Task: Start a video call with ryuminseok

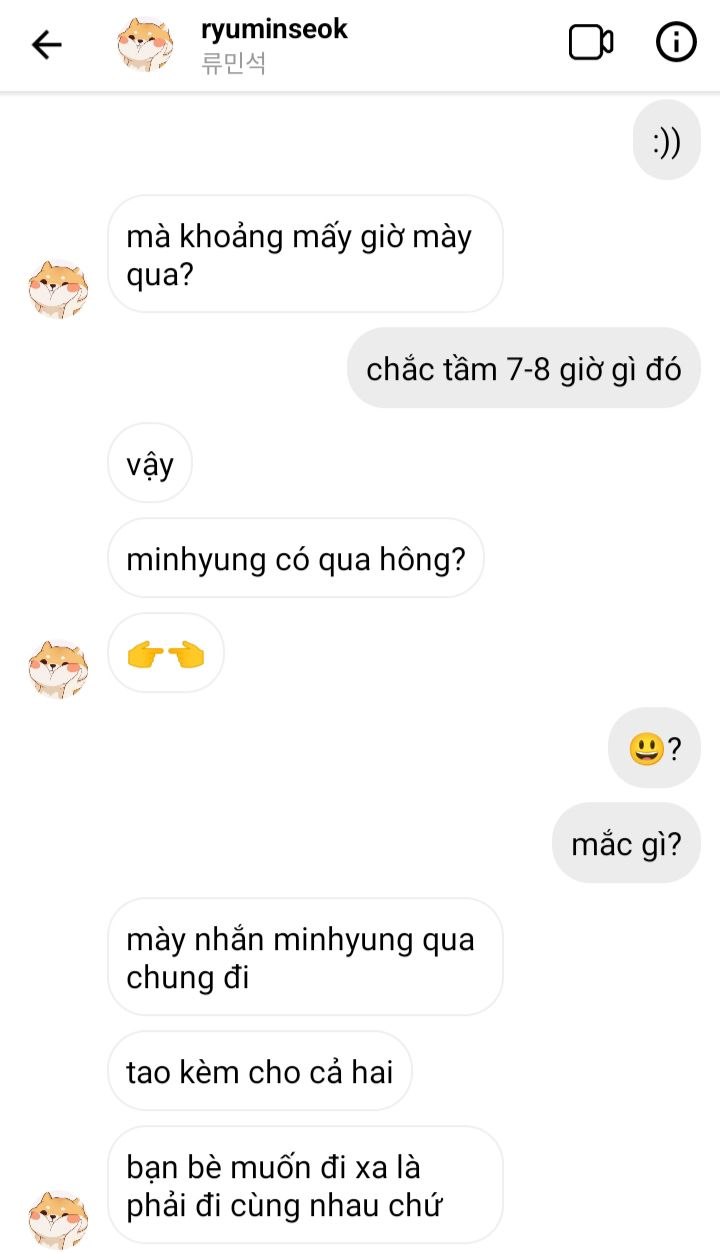Action: (x=590, y=42)
